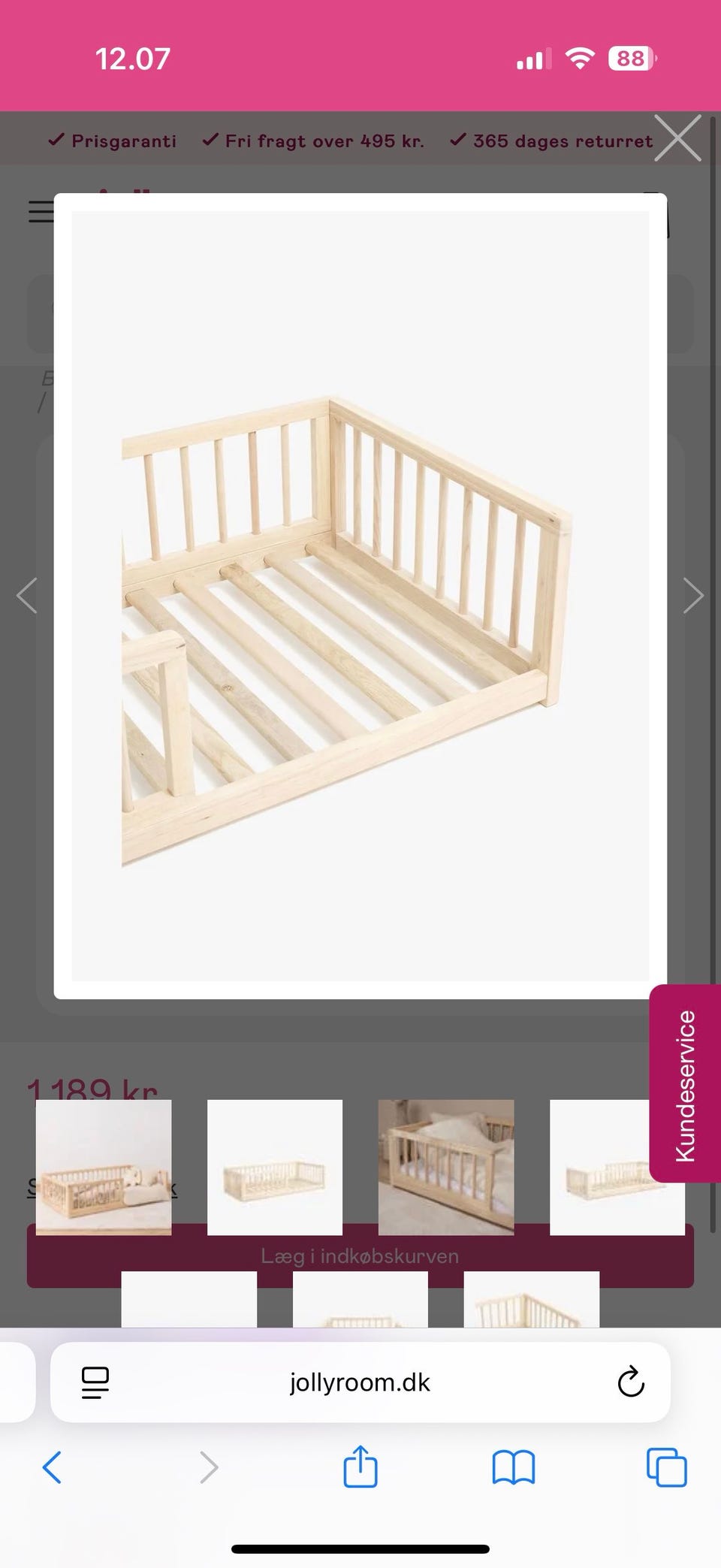Open the Safari tab overview

coord(666,1467)
